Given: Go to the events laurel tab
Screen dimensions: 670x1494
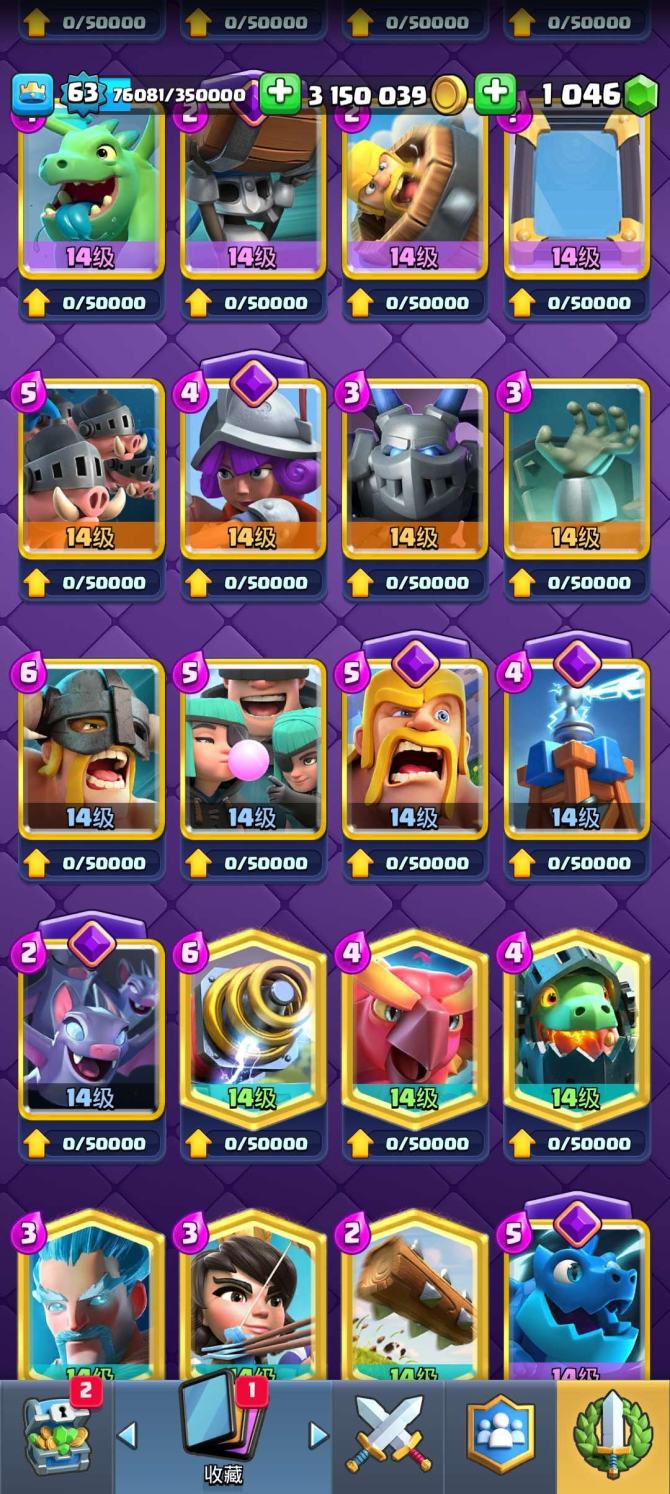Looking at the screenshot, I should (x=612, y=1436).
